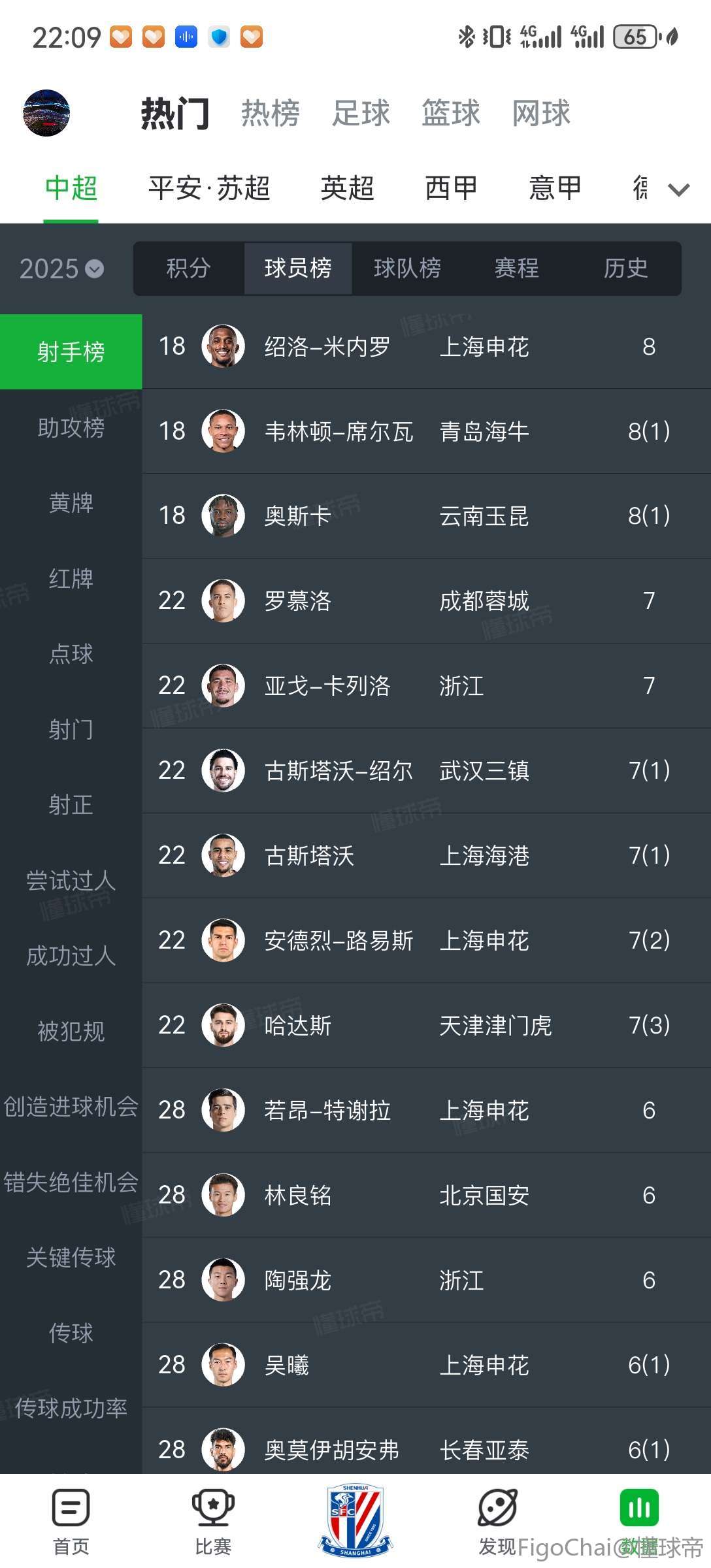Screen dimensions: 711x1568
Task: Open the 赛程 schedule tab
Action: [x=516, y=269]
